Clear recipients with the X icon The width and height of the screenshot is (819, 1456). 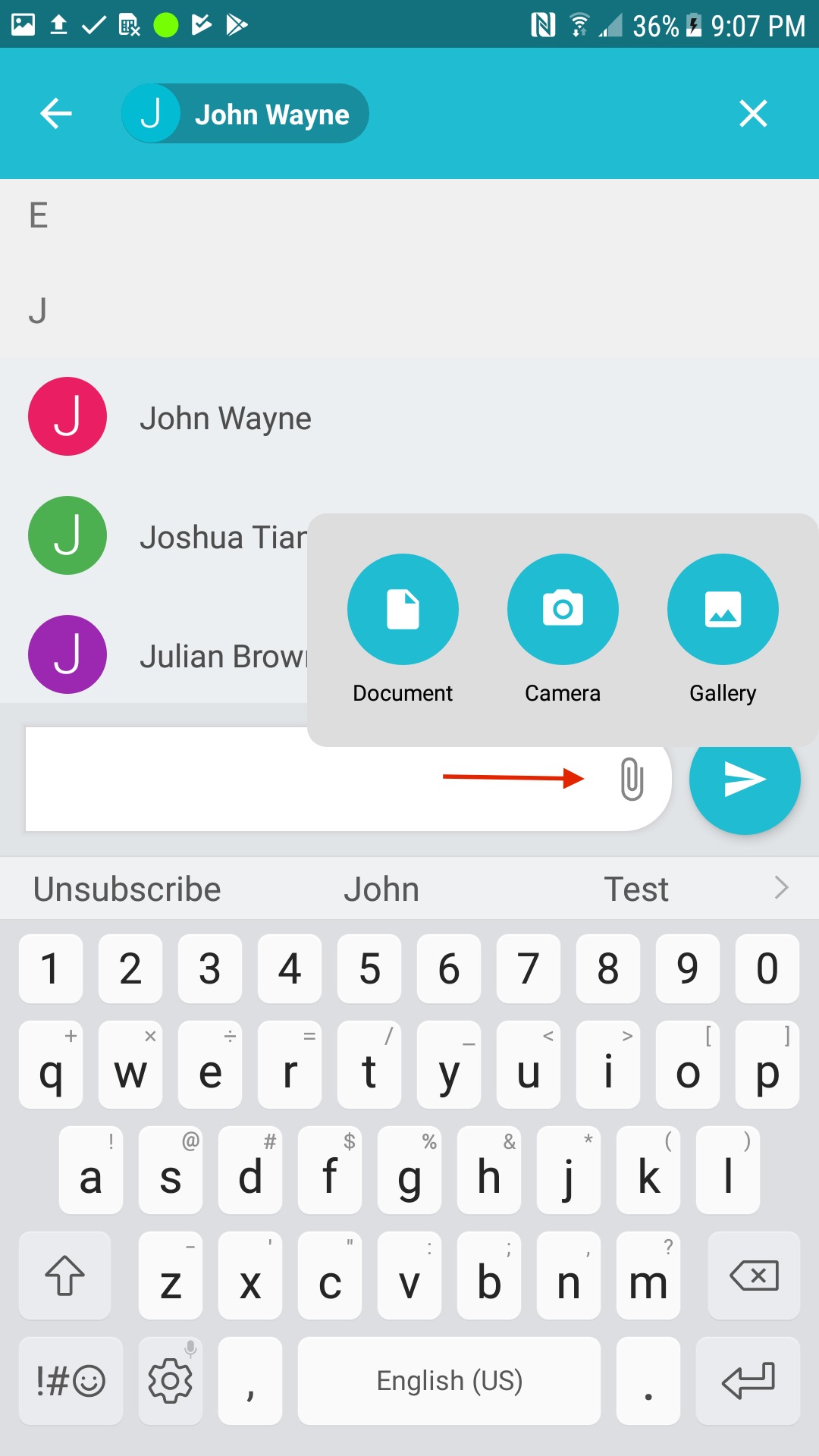coord(753,114)
